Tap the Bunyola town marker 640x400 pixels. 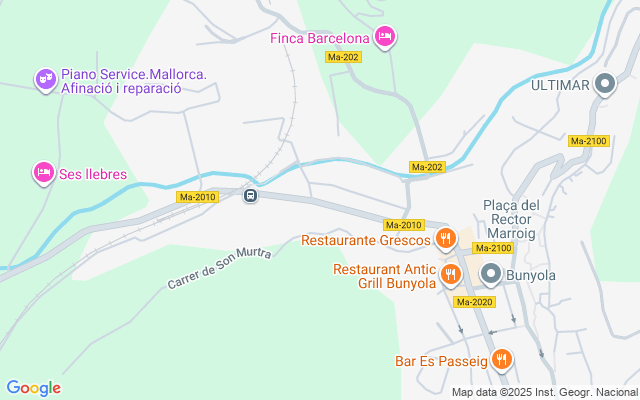pos(491,274)
